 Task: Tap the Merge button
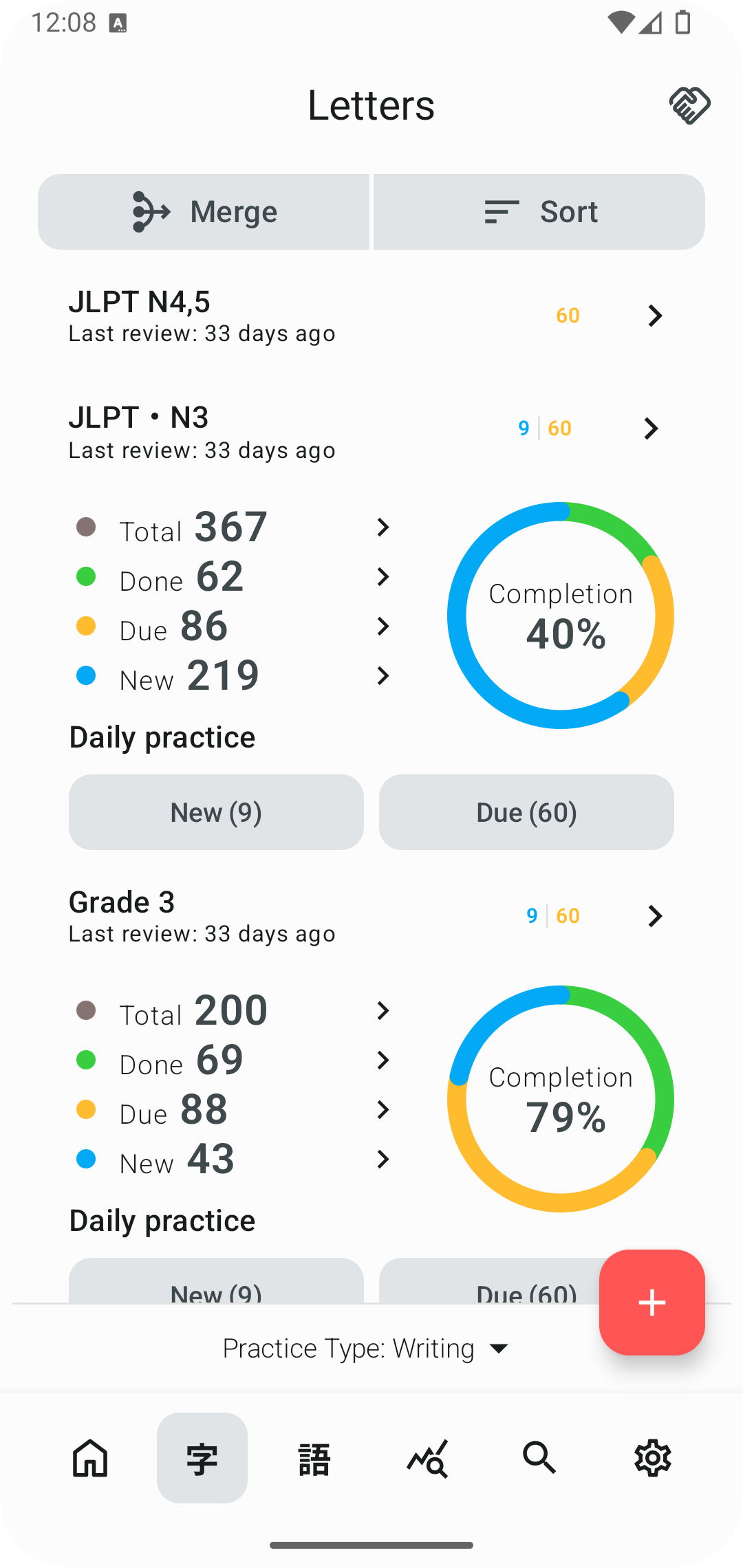[x=204, y=212]
